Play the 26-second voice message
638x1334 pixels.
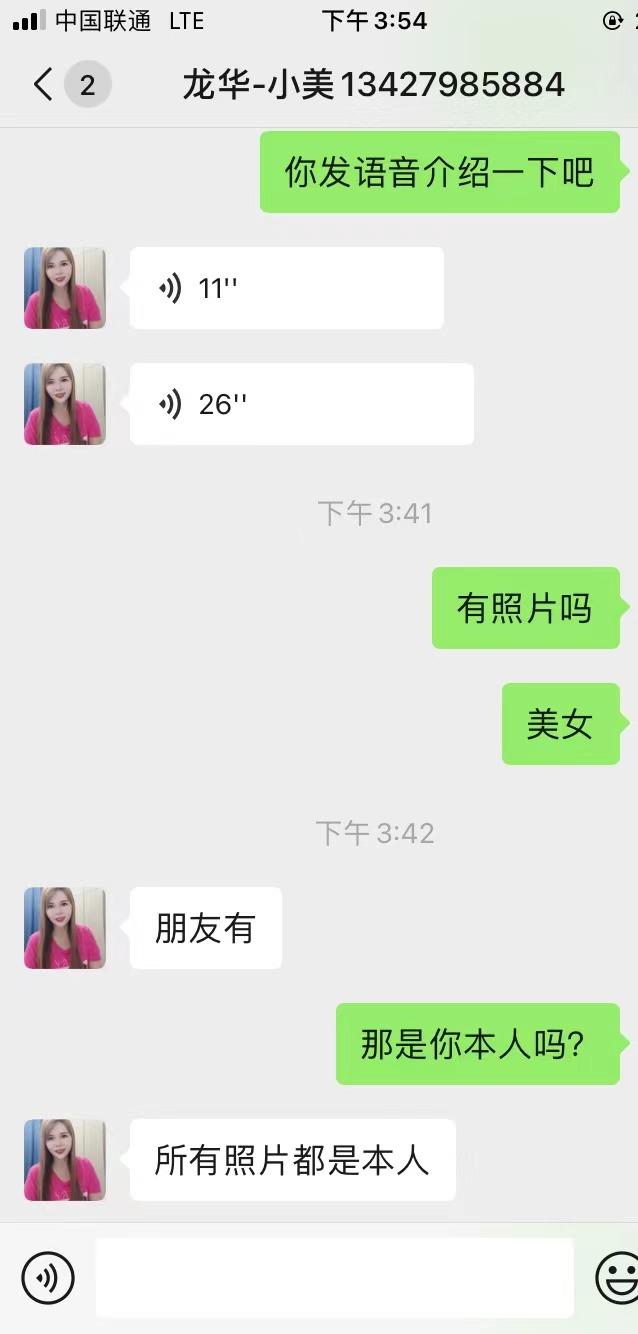pos(301,404)
